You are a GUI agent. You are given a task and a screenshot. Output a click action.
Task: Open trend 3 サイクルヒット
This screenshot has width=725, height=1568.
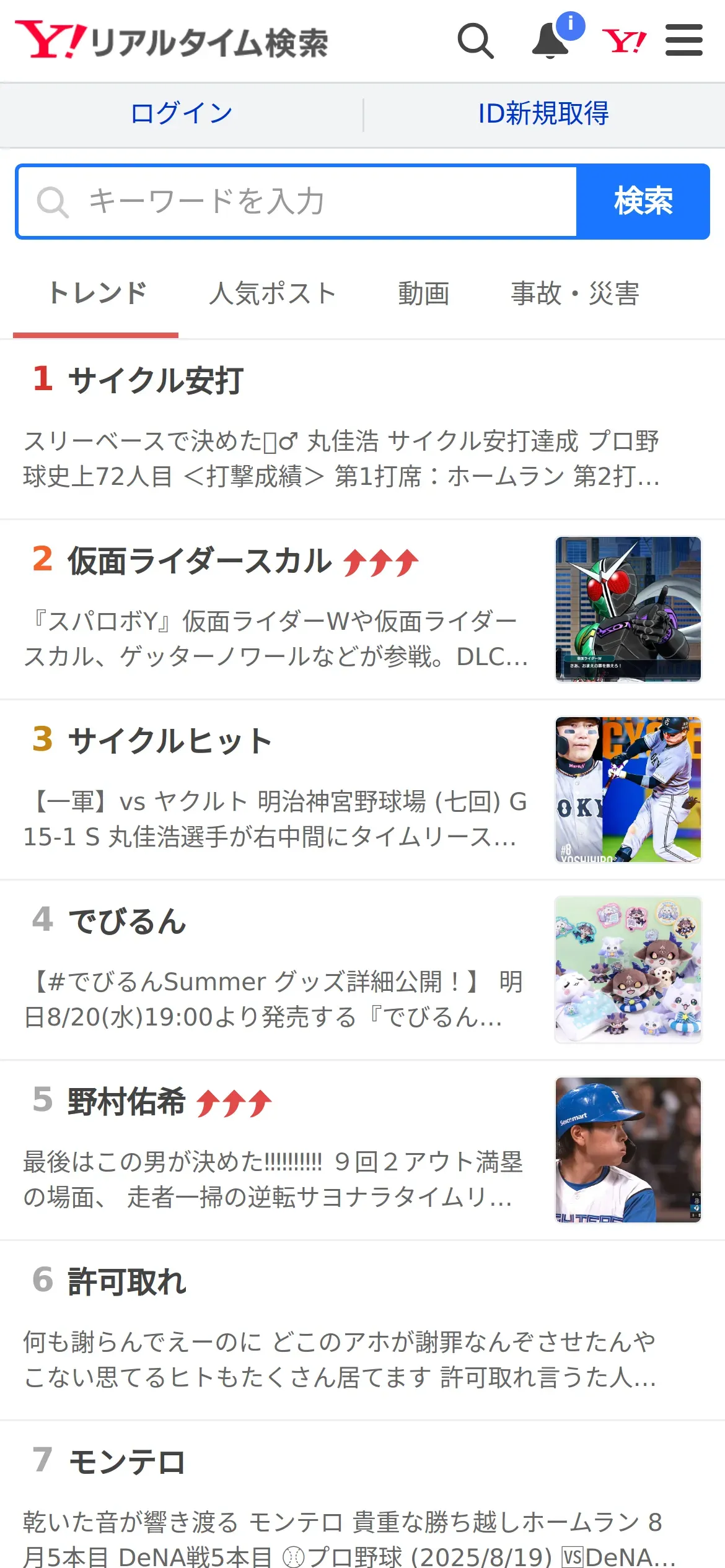point(170,741)
